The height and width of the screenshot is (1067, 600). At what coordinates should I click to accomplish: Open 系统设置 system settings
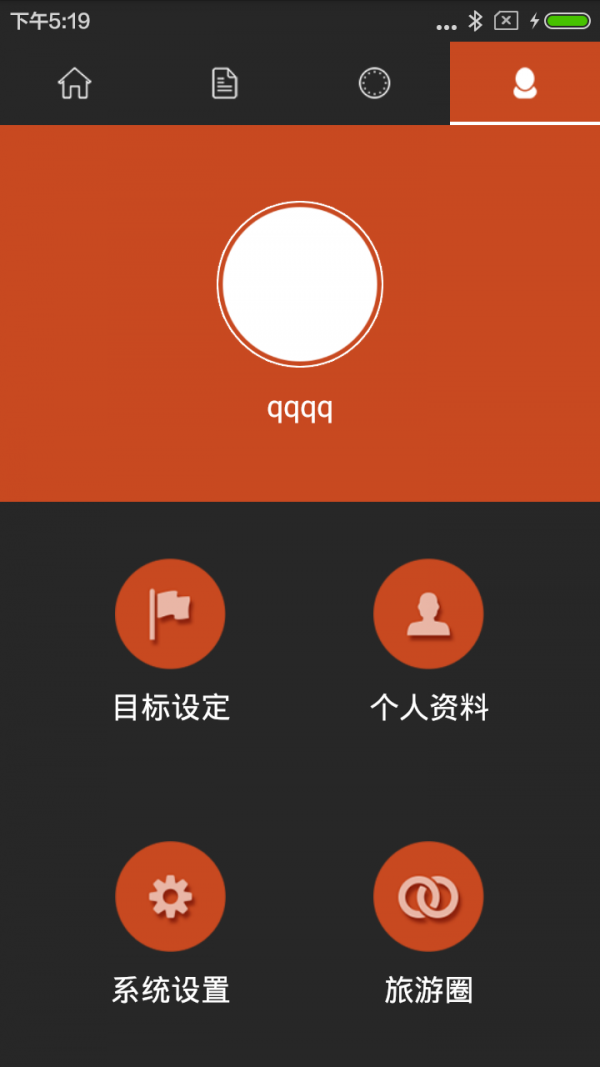[170, 897]
